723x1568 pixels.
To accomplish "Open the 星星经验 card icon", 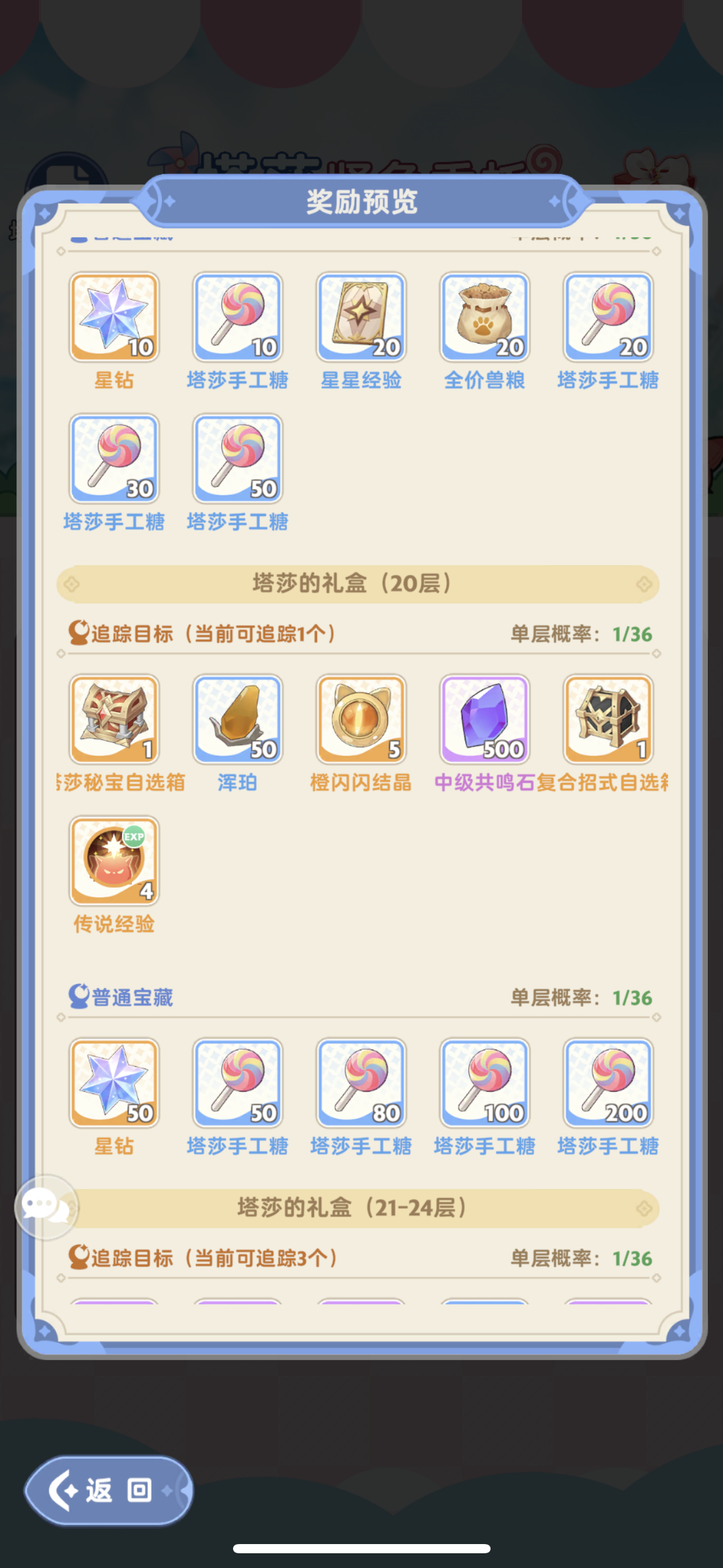I will pos(361,317).
